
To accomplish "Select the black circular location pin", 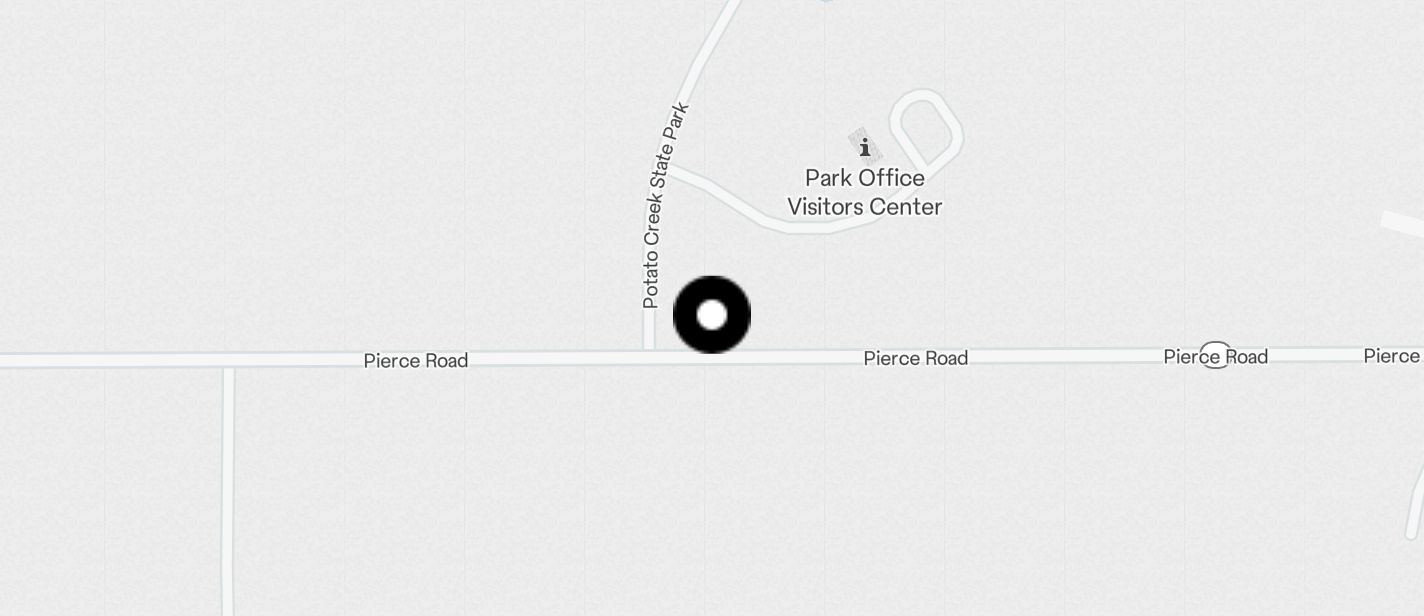I will click(x=712, y=315).
